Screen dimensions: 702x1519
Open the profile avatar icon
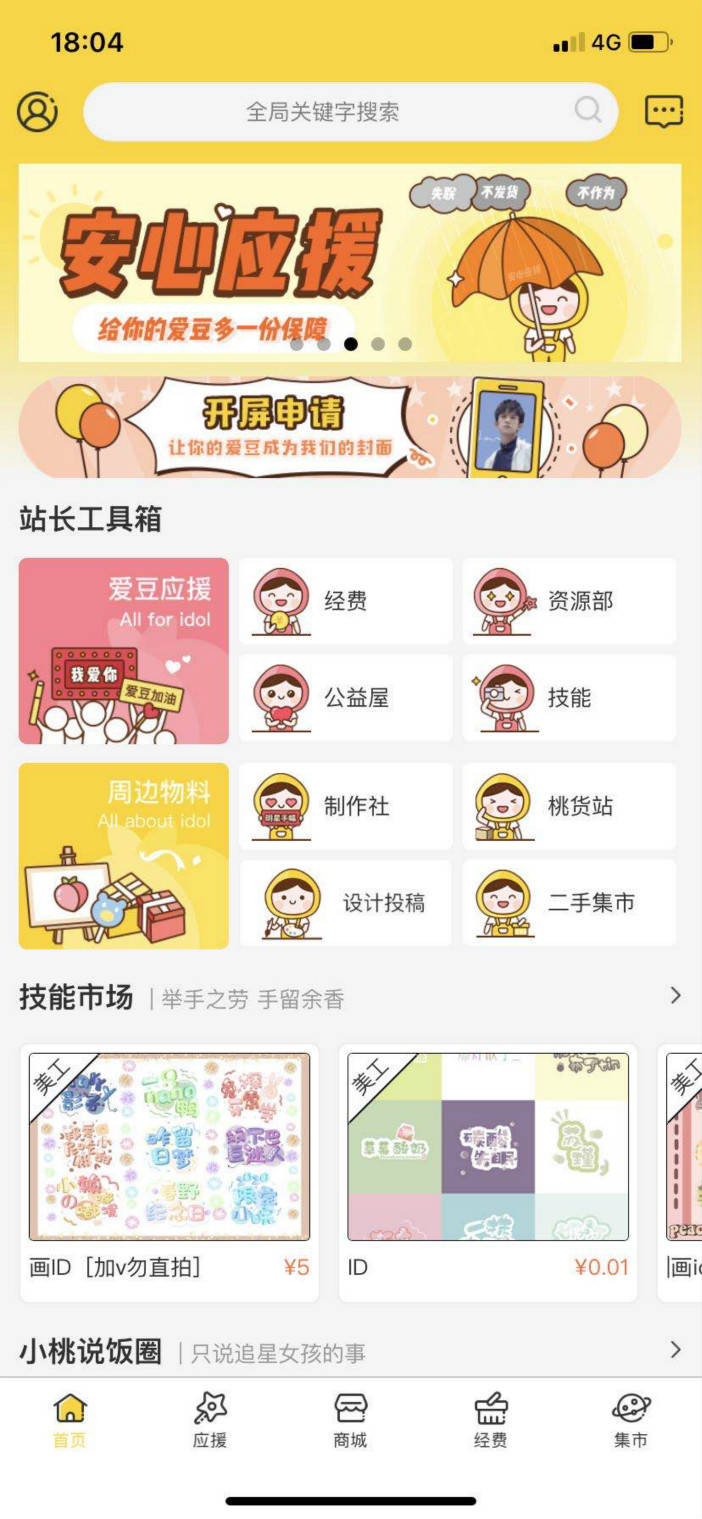pyautogui.click(x=38, y=112)
